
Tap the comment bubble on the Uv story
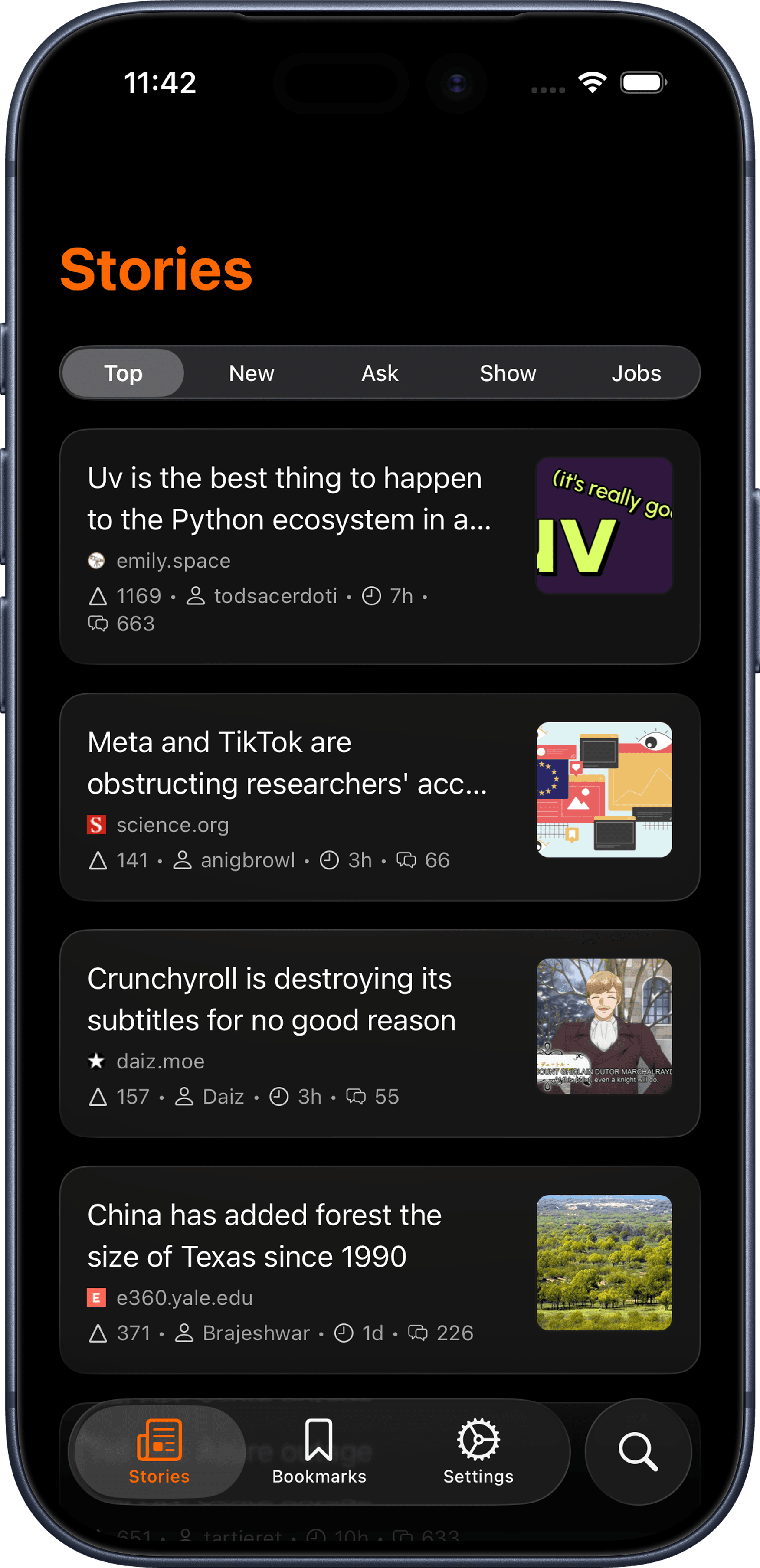point(98,623)
